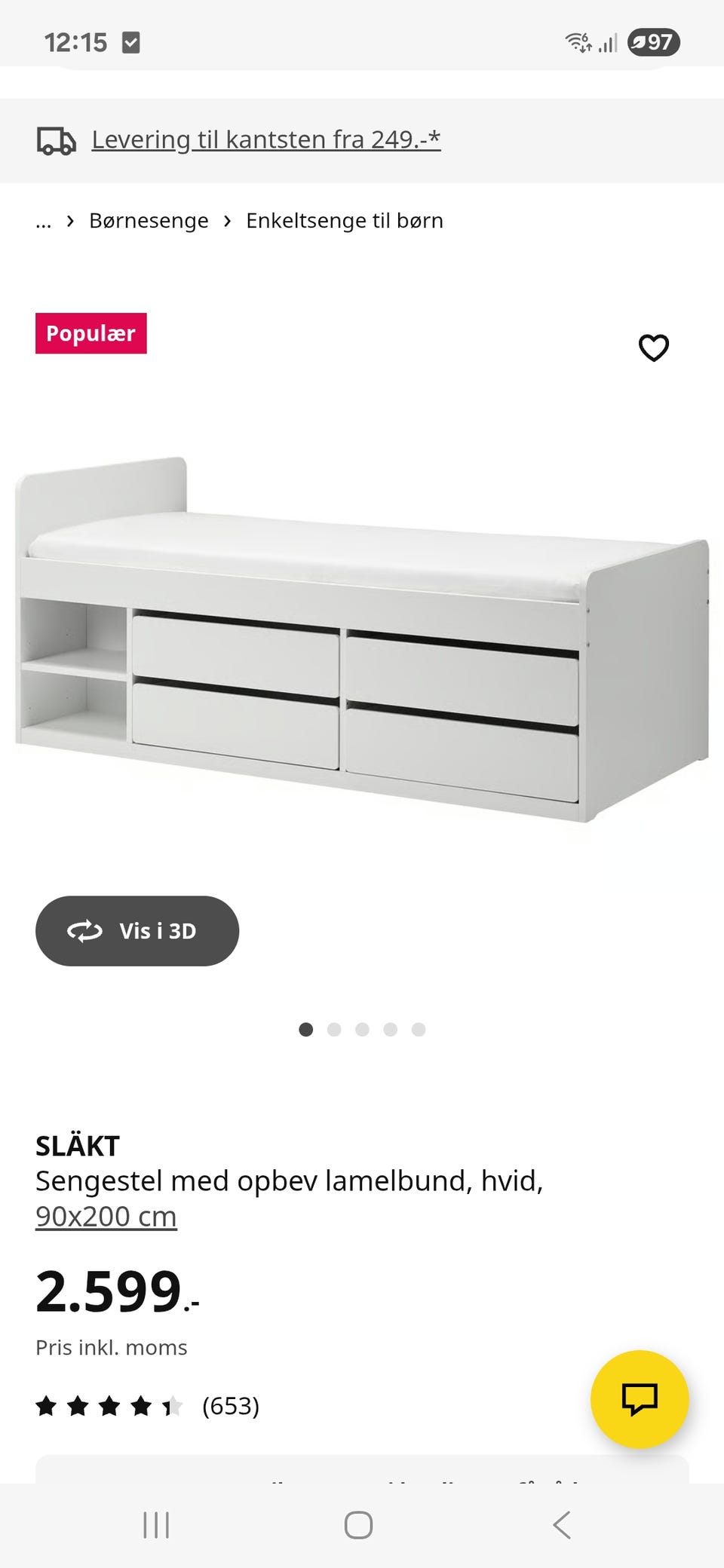Open the yellow chat bubble

pyautogui.click(x=640, y=1399)
